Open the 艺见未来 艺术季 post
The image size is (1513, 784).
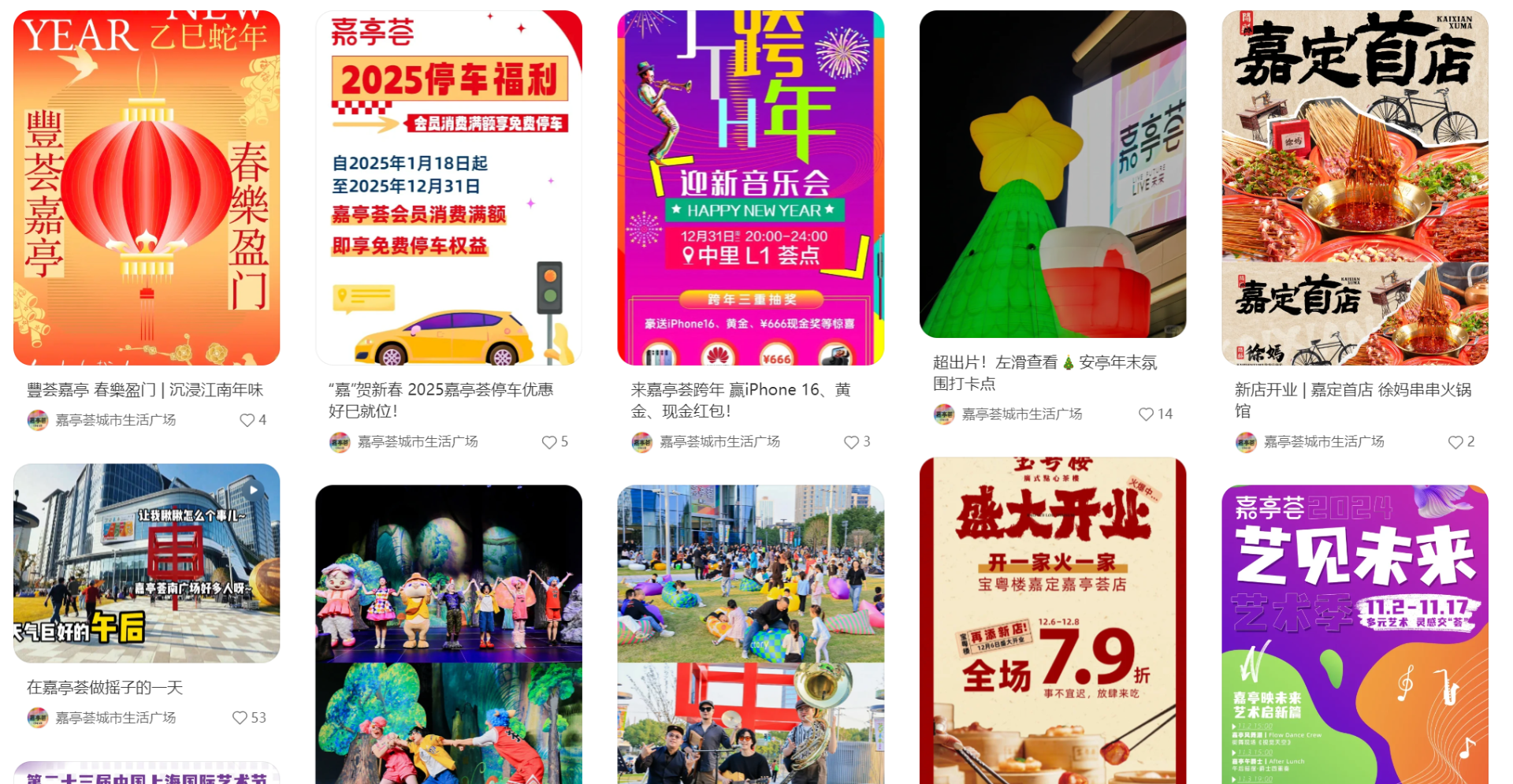(x=1355, y=634)
